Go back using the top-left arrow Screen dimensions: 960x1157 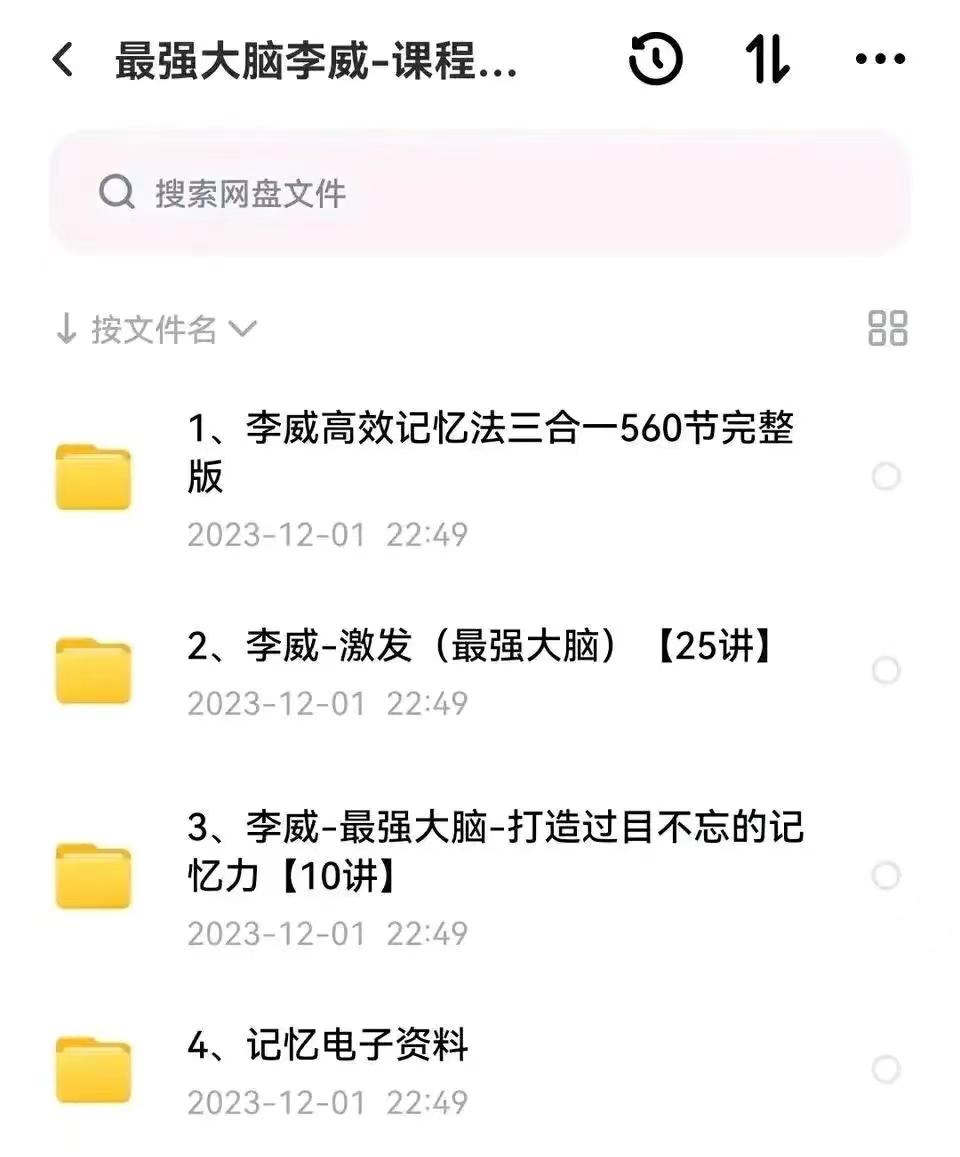[62, 61]
